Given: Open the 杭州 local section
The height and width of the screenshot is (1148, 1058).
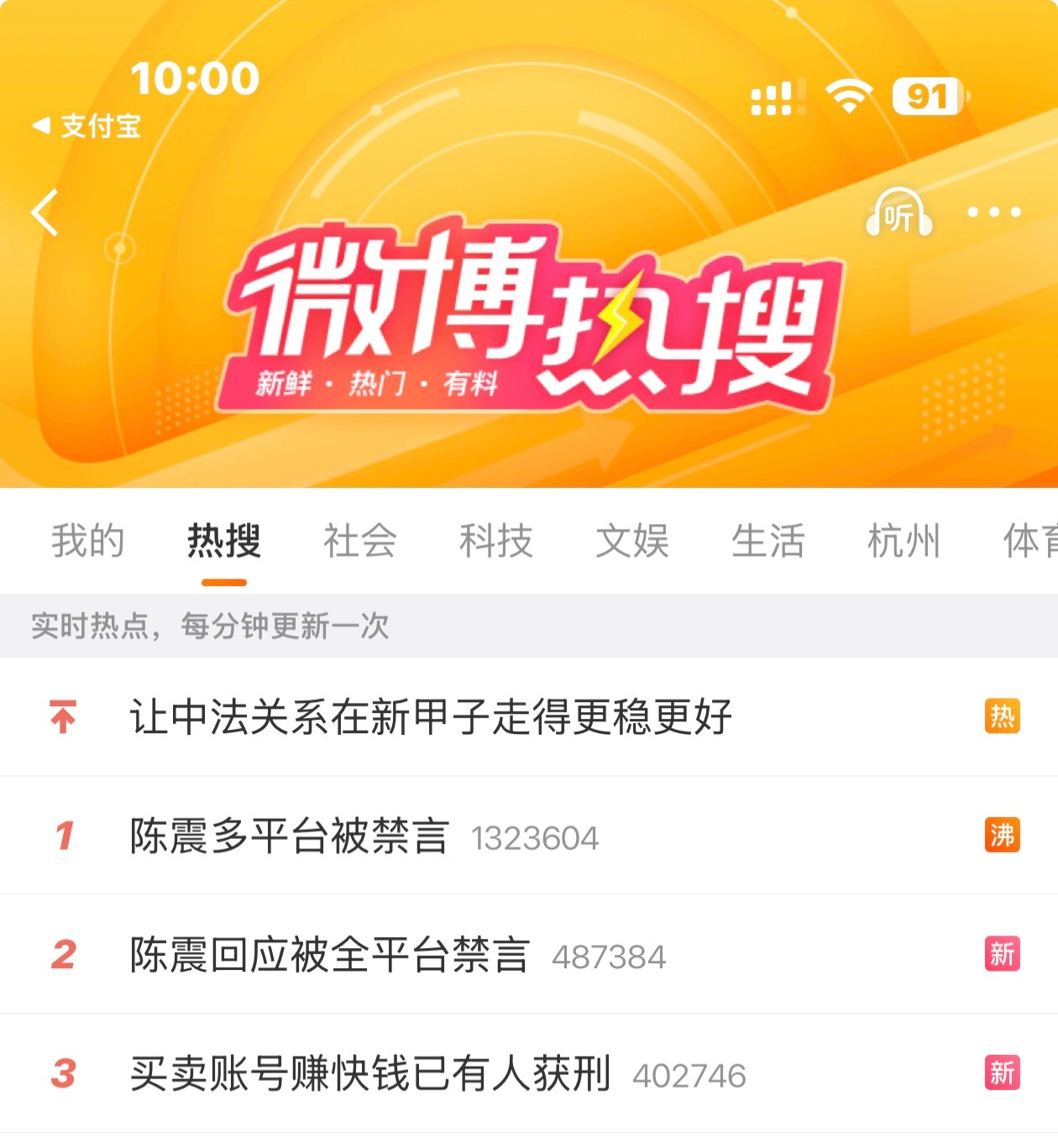Looking at the screenshot, I should click(903, 542).
